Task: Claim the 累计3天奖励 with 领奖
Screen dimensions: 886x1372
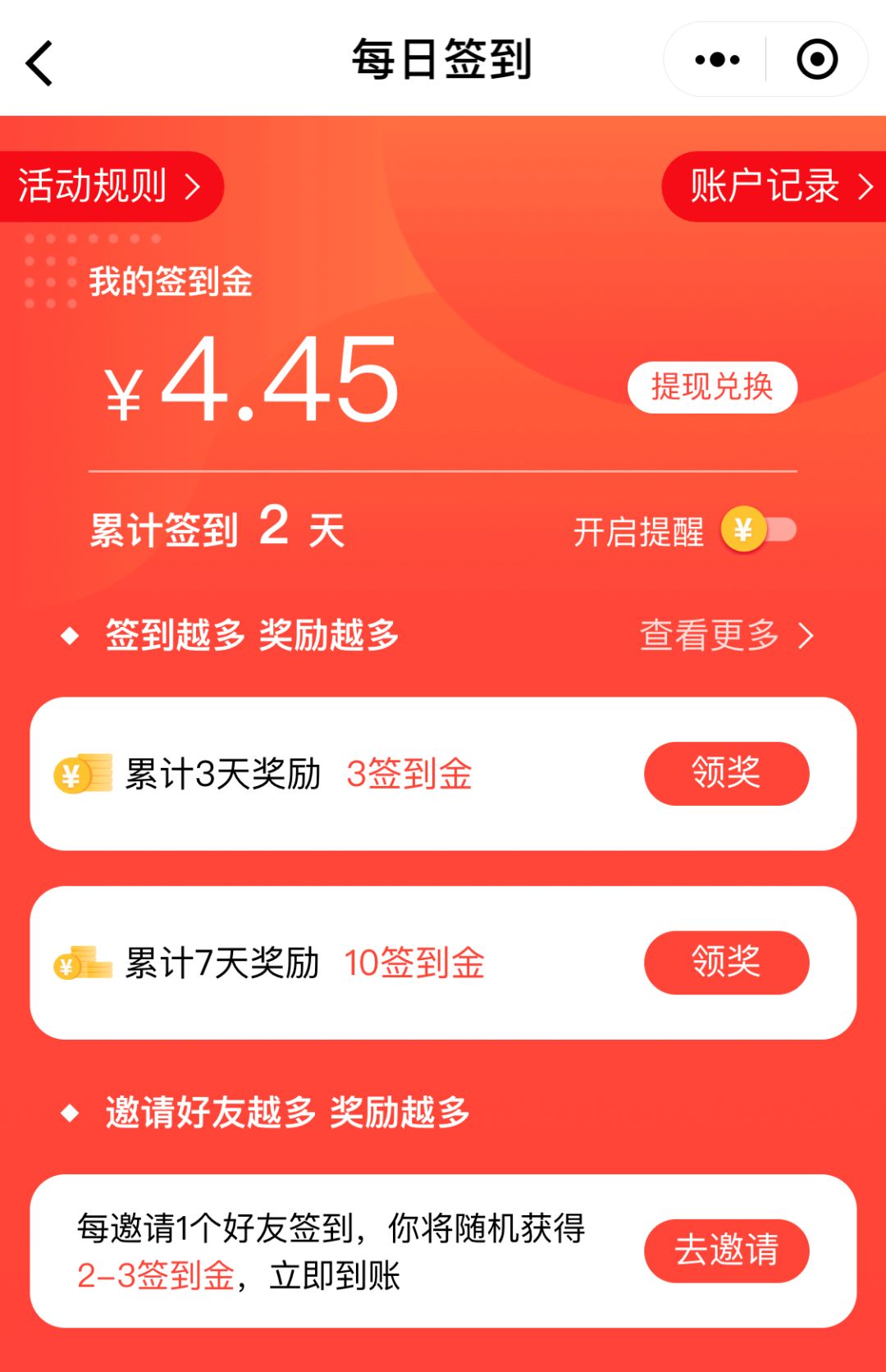Action: click(726, 773)
